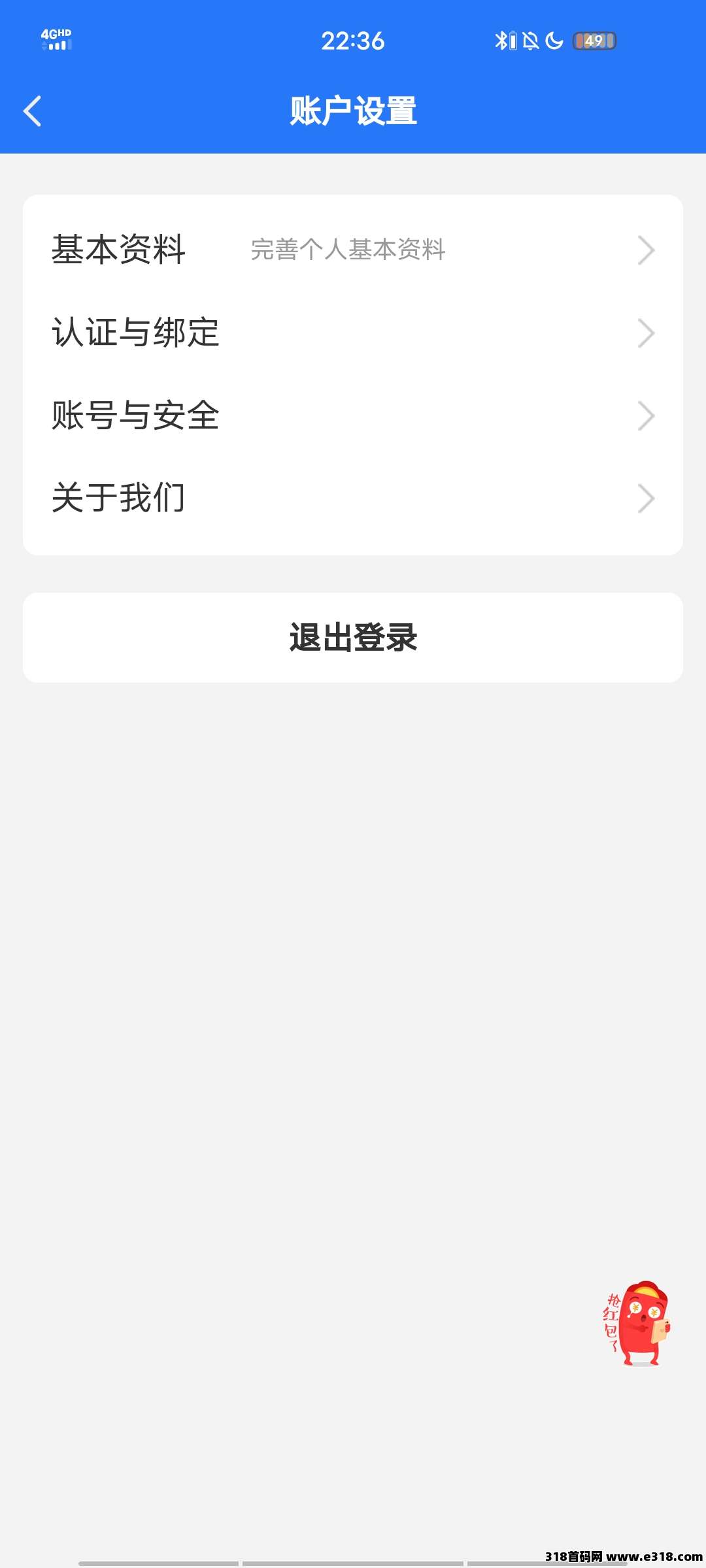Tap 退出登录 to log out
Screen dimensions: 706x1568
[x=353, y=638]
